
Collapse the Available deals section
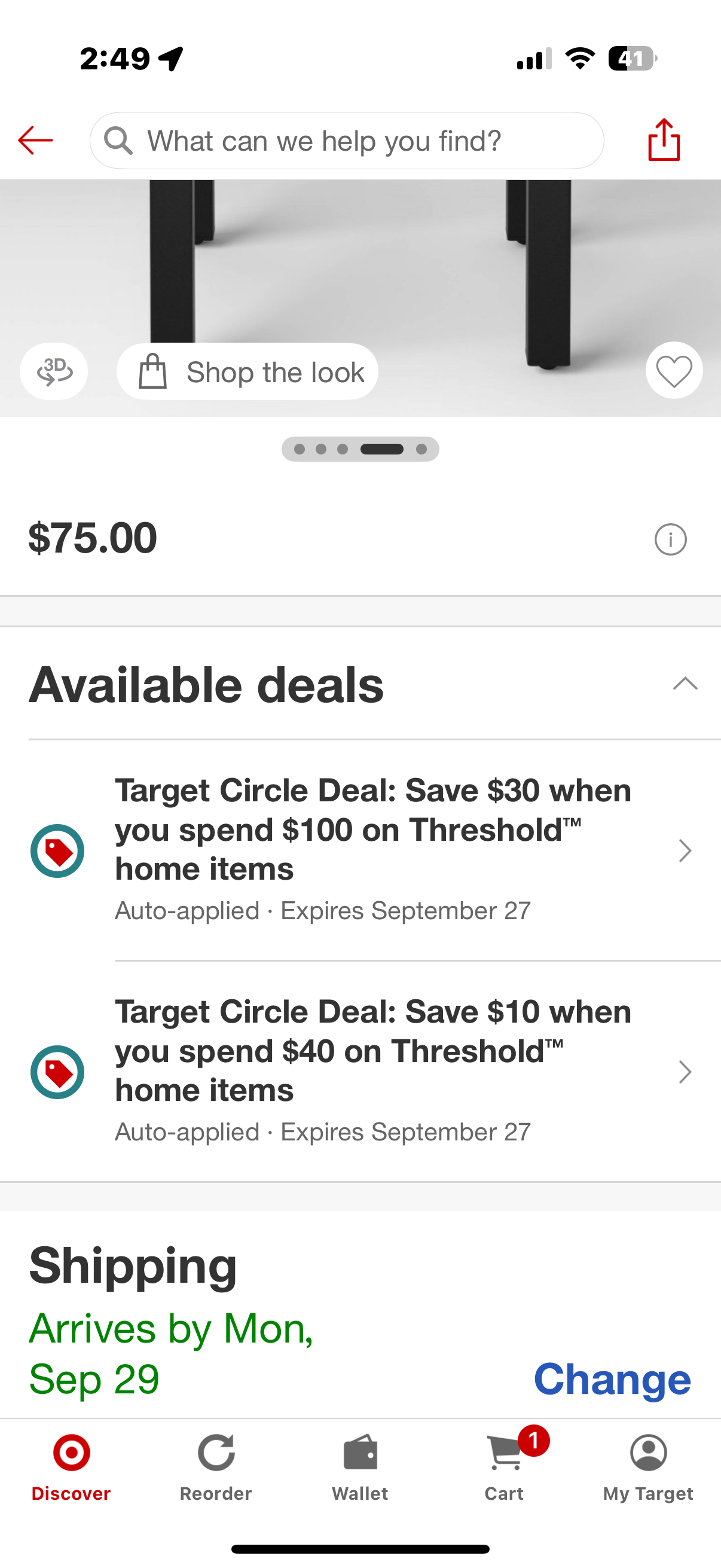(x=685, y=684)
